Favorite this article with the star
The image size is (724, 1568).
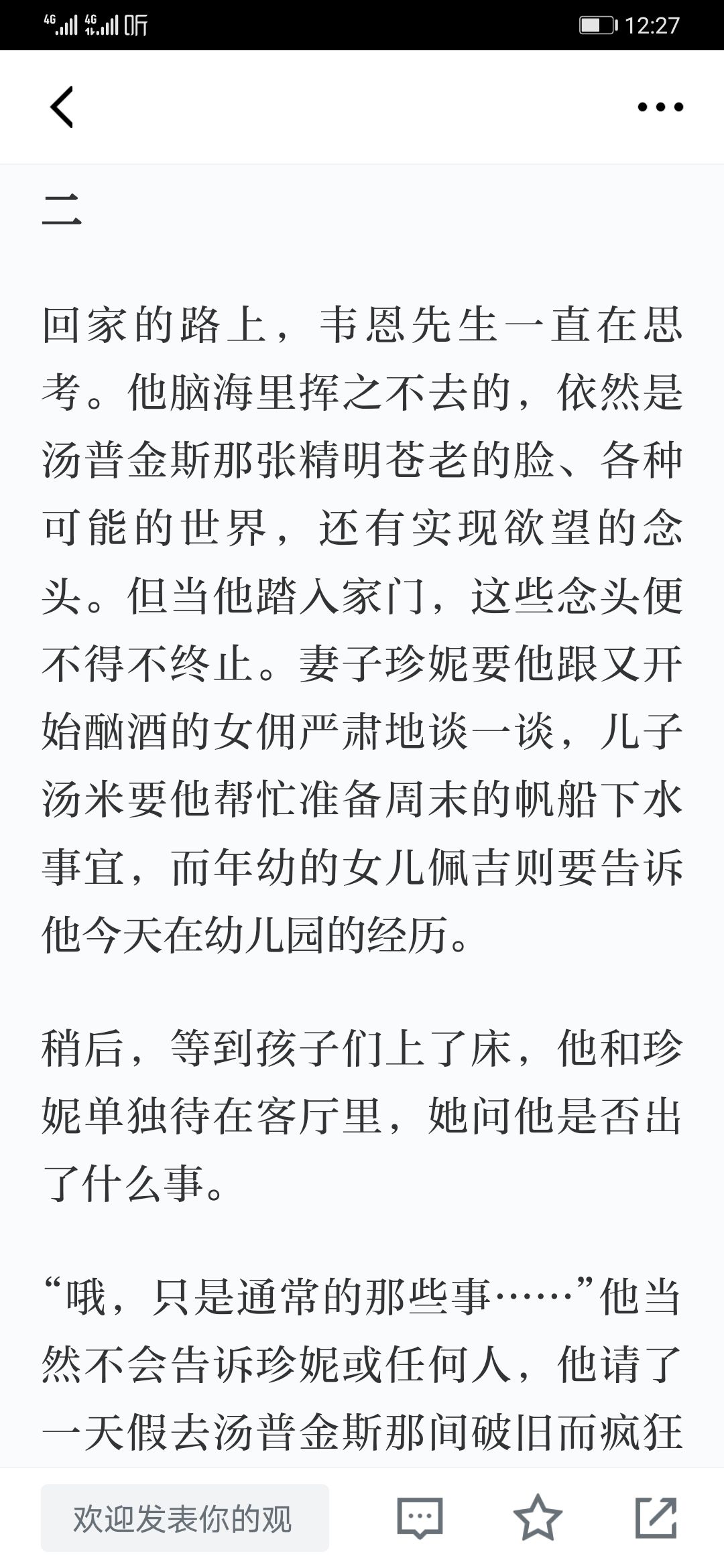[538, 1517]
